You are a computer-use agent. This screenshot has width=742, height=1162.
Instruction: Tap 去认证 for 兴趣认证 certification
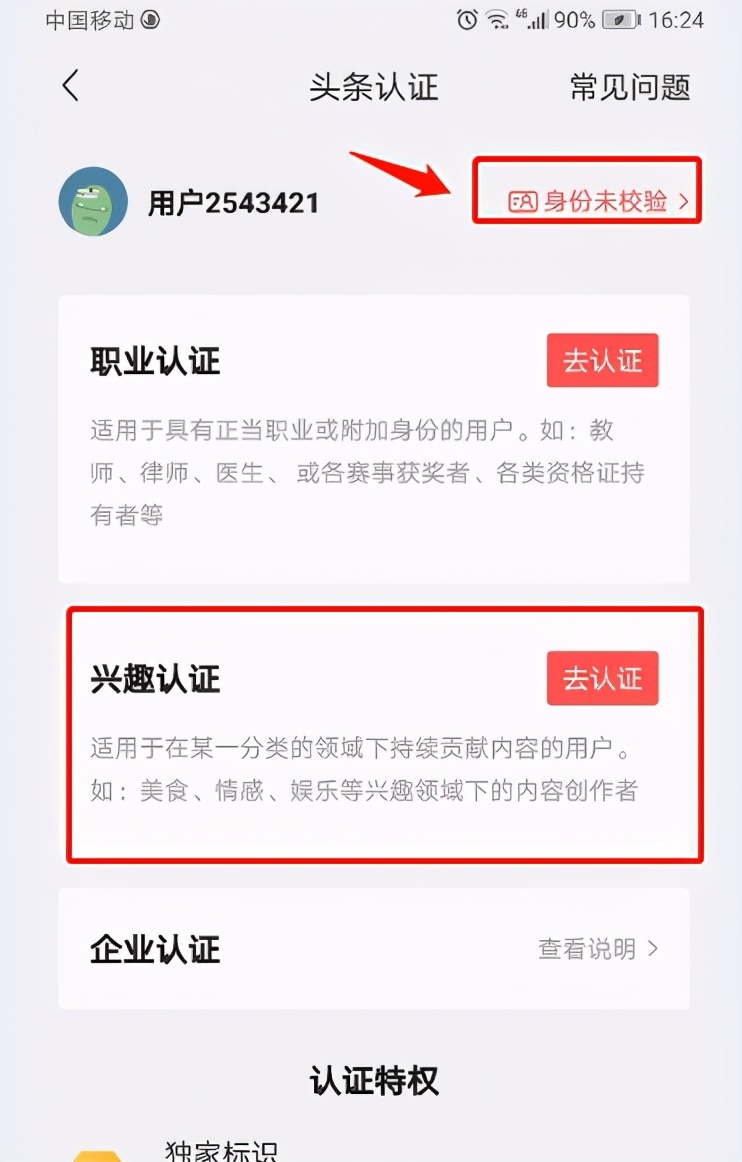[x=602, y=678]
